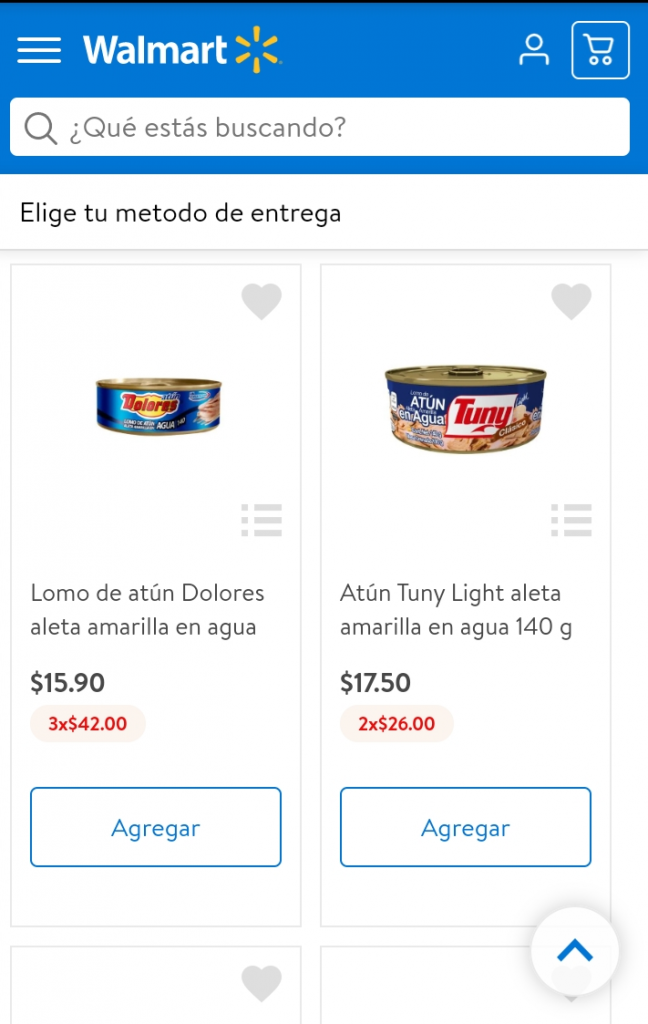Open the hamburger navigation menu
Viewport: 648px width, 1024px height.
(x=39, y=50)
